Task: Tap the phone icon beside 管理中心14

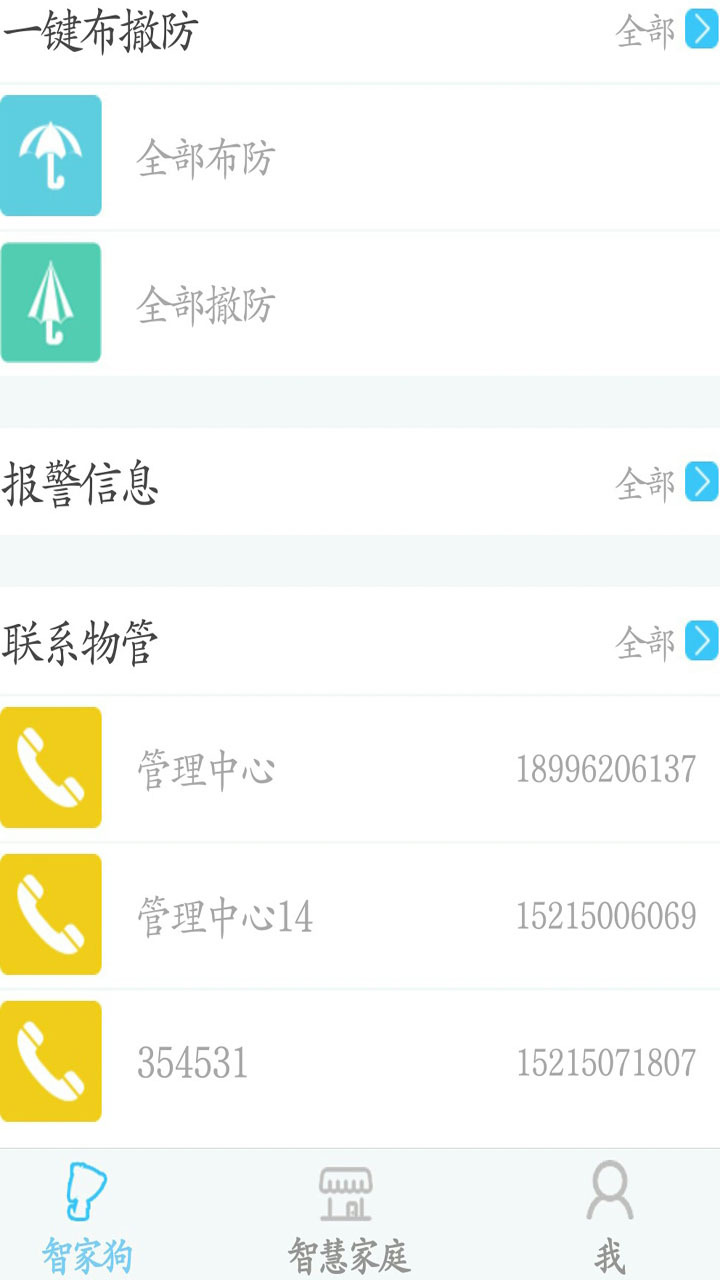Action: (50, 915)
